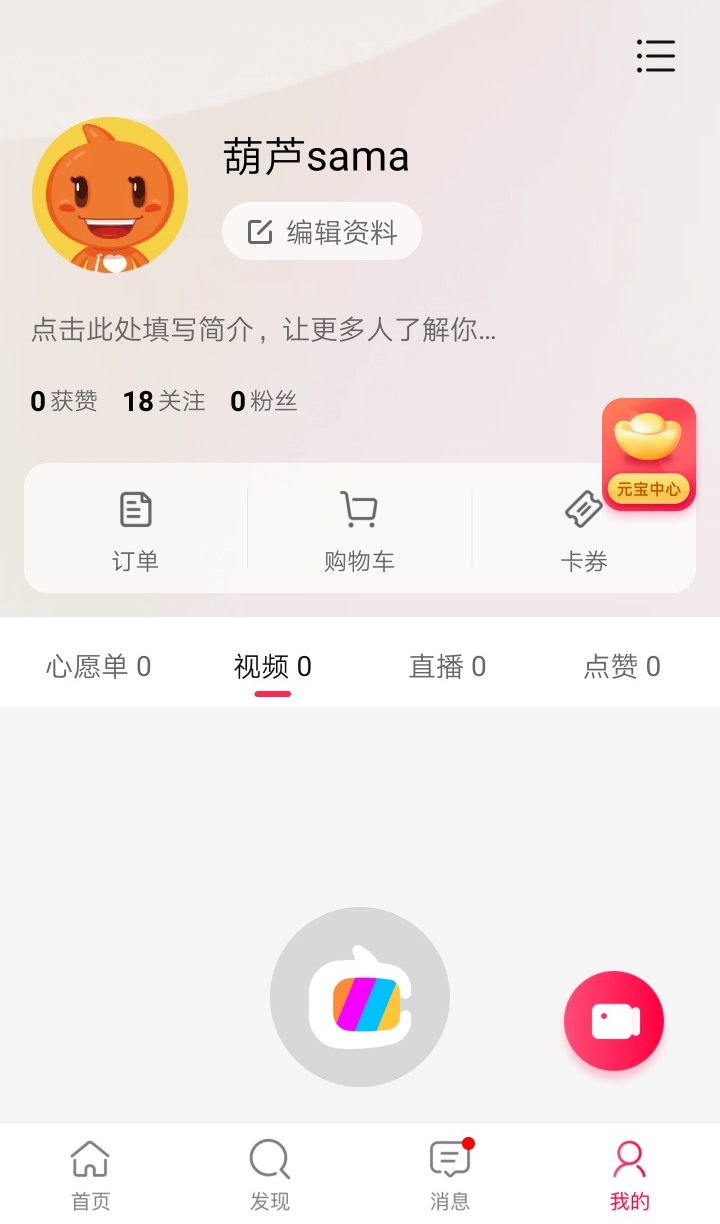Select the 视频 tab

click(272, 666)
